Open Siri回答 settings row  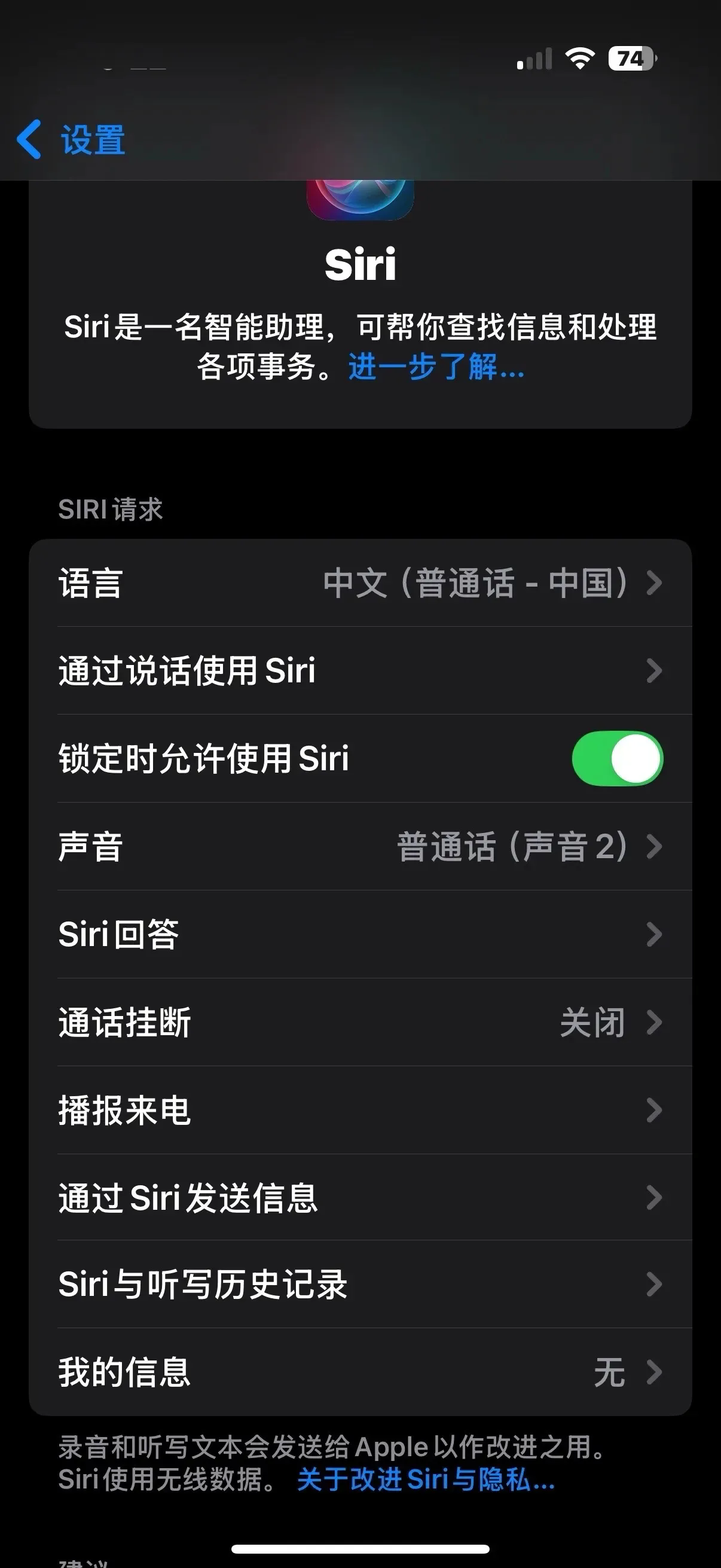tap(360, 935)
